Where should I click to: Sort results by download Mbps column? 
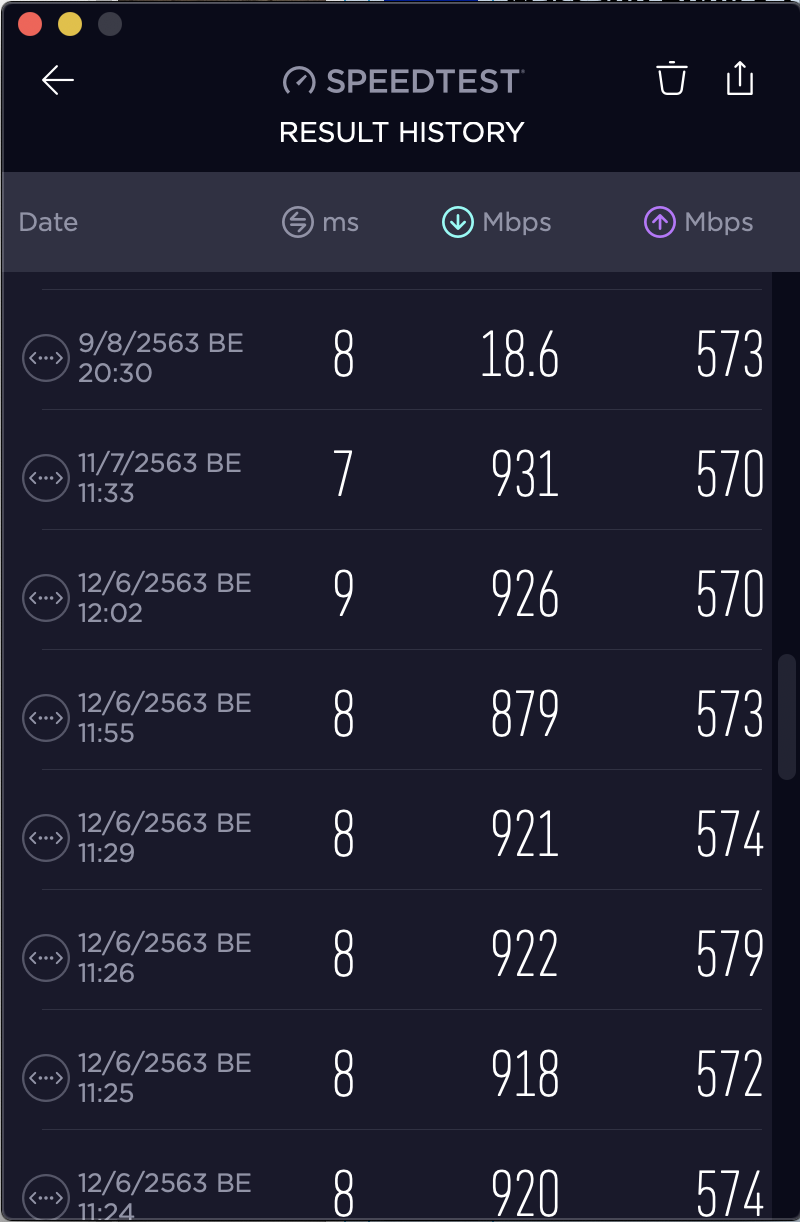coord(497,222)
